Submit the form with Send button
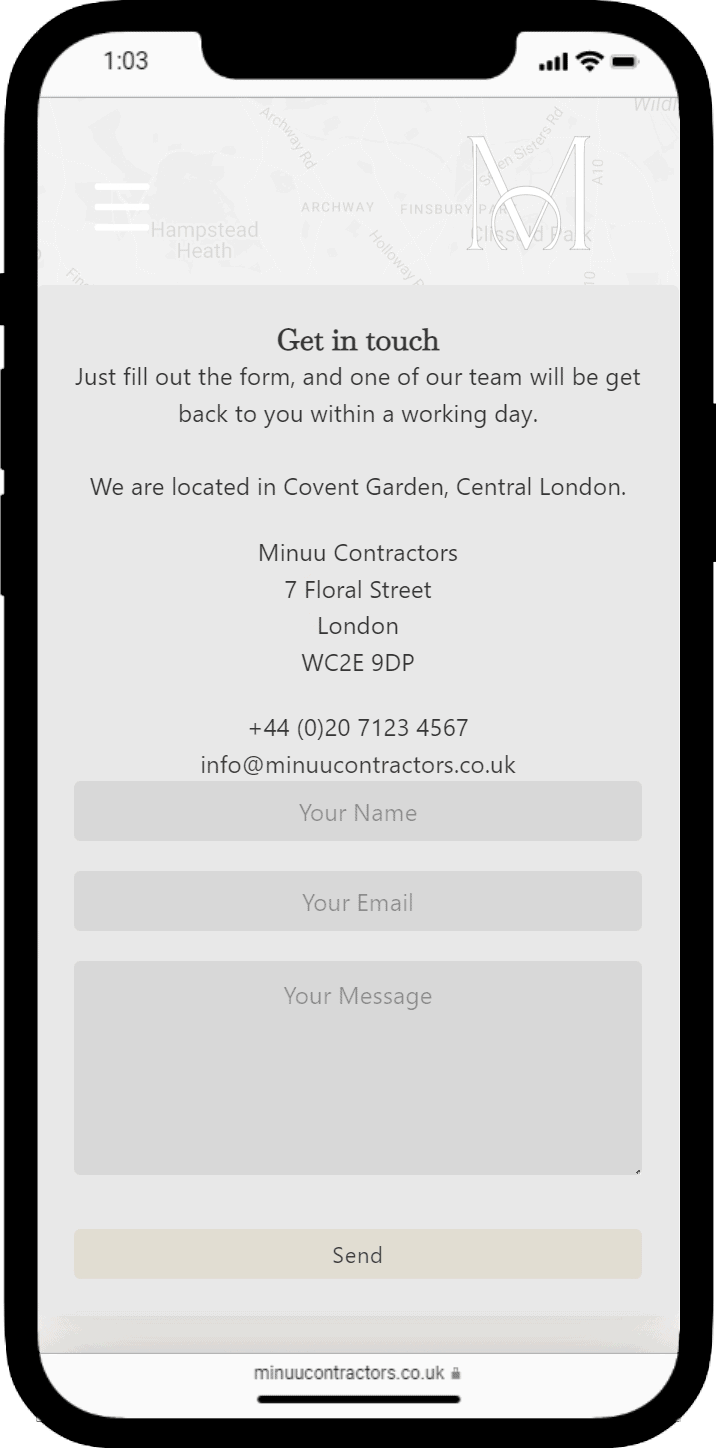 point(357,1254)
